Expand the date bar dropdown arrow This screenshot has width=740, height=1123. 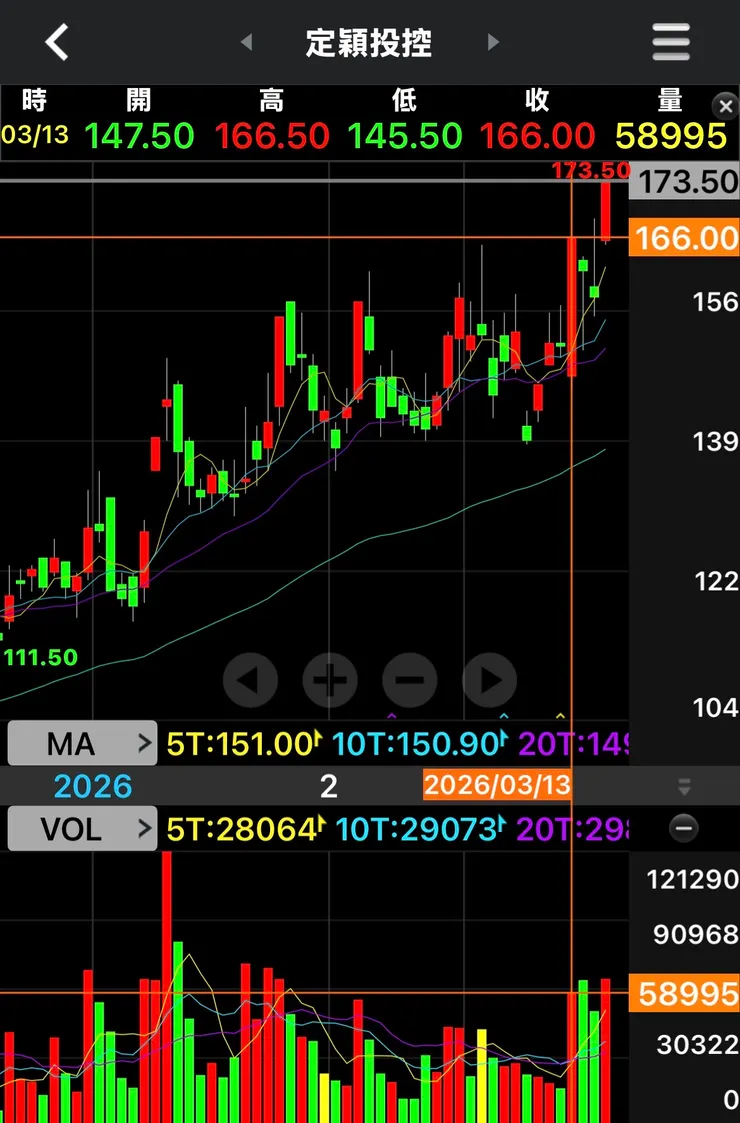684,786
